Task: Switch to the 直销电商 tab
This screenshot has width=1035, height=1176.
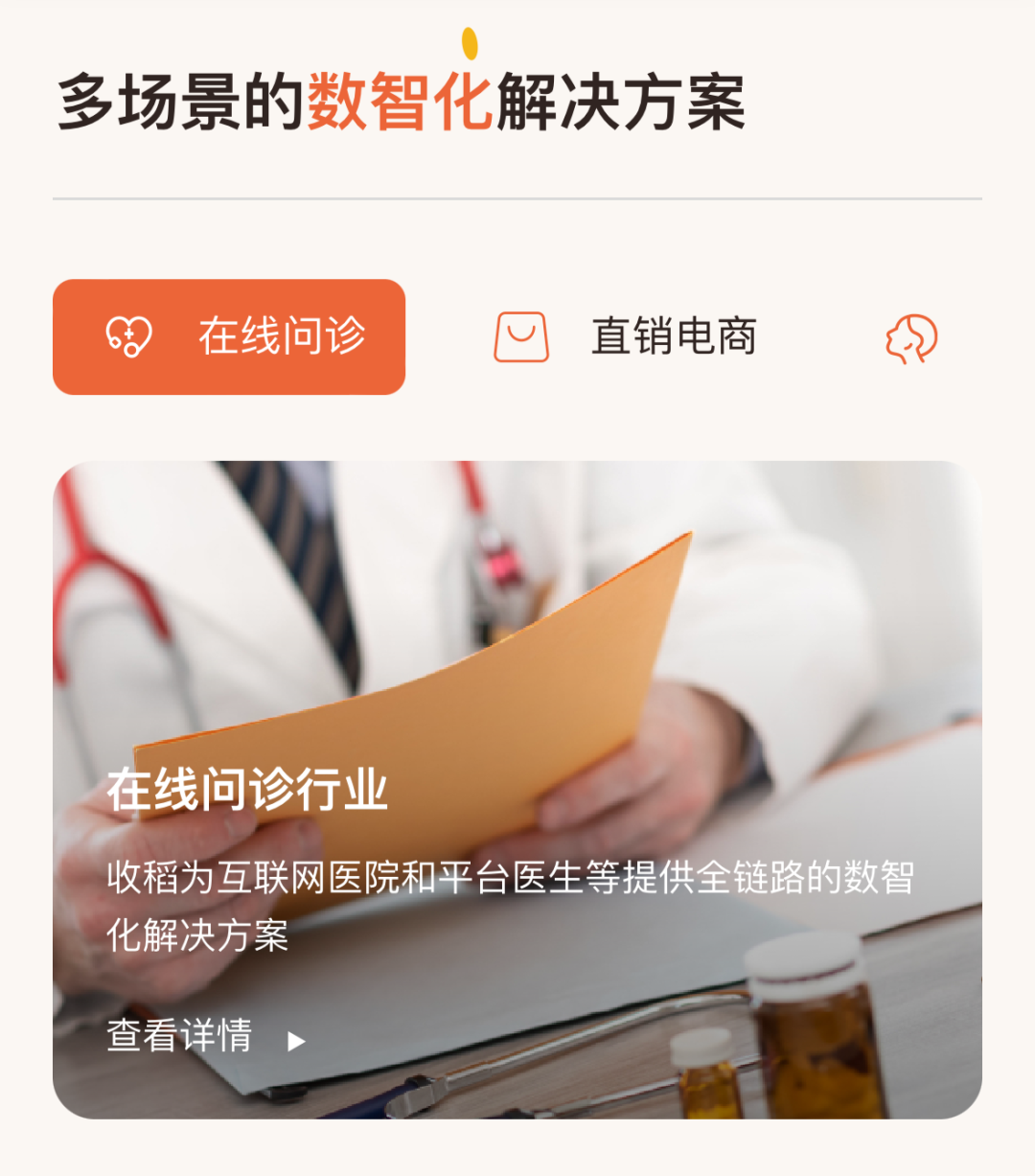Action: [626, 336]
